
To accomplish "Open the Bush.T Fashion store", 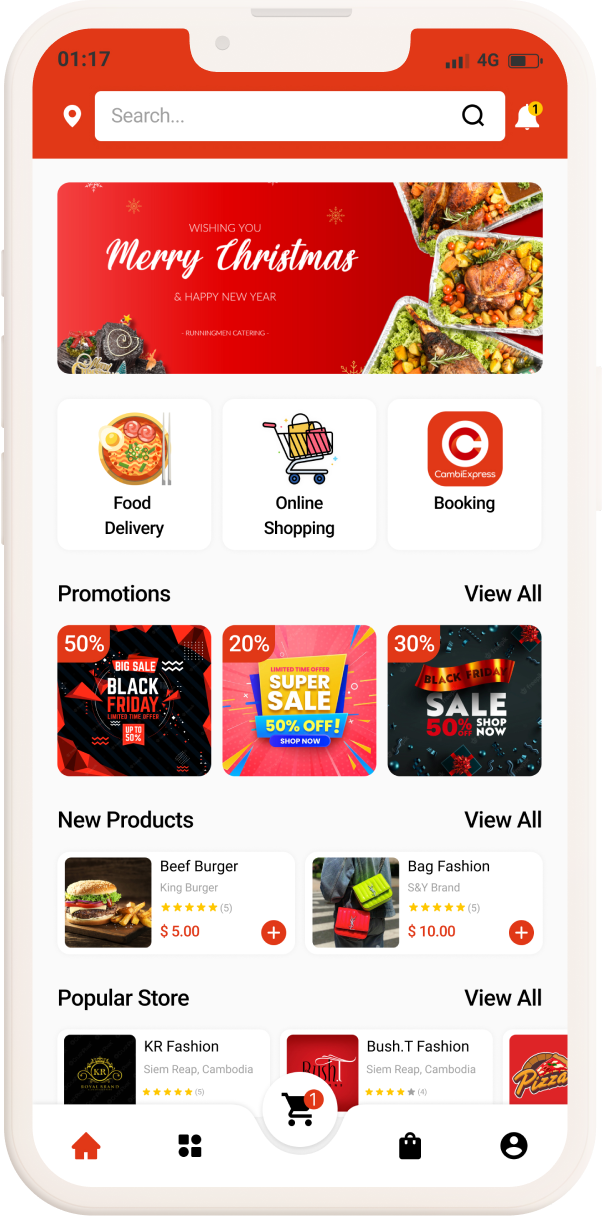I will tap(386, 1067).
